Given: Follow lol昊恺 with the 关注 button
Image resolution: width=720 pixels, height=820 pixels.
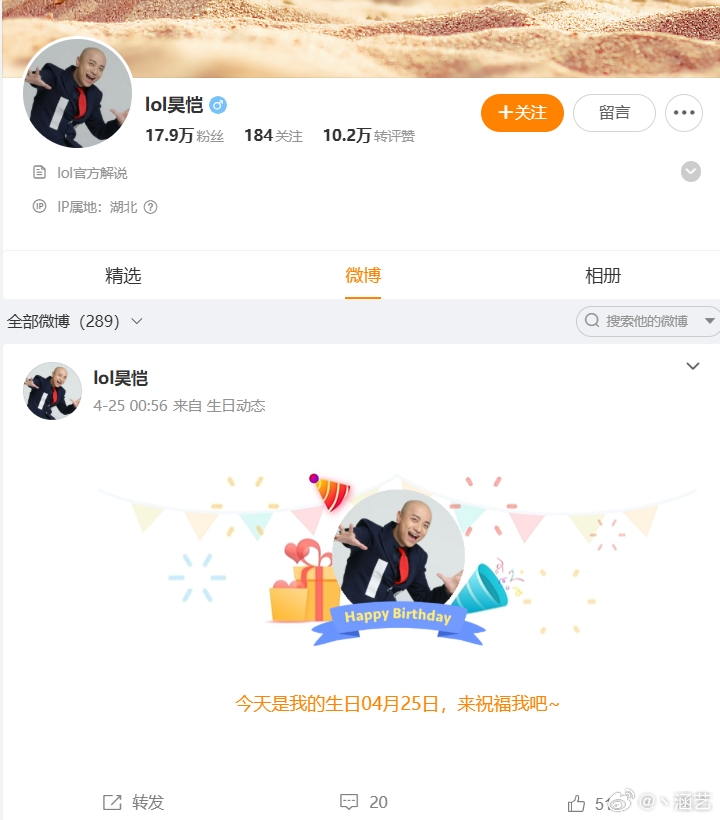Looking at the screenshot, I should point(522,113).
